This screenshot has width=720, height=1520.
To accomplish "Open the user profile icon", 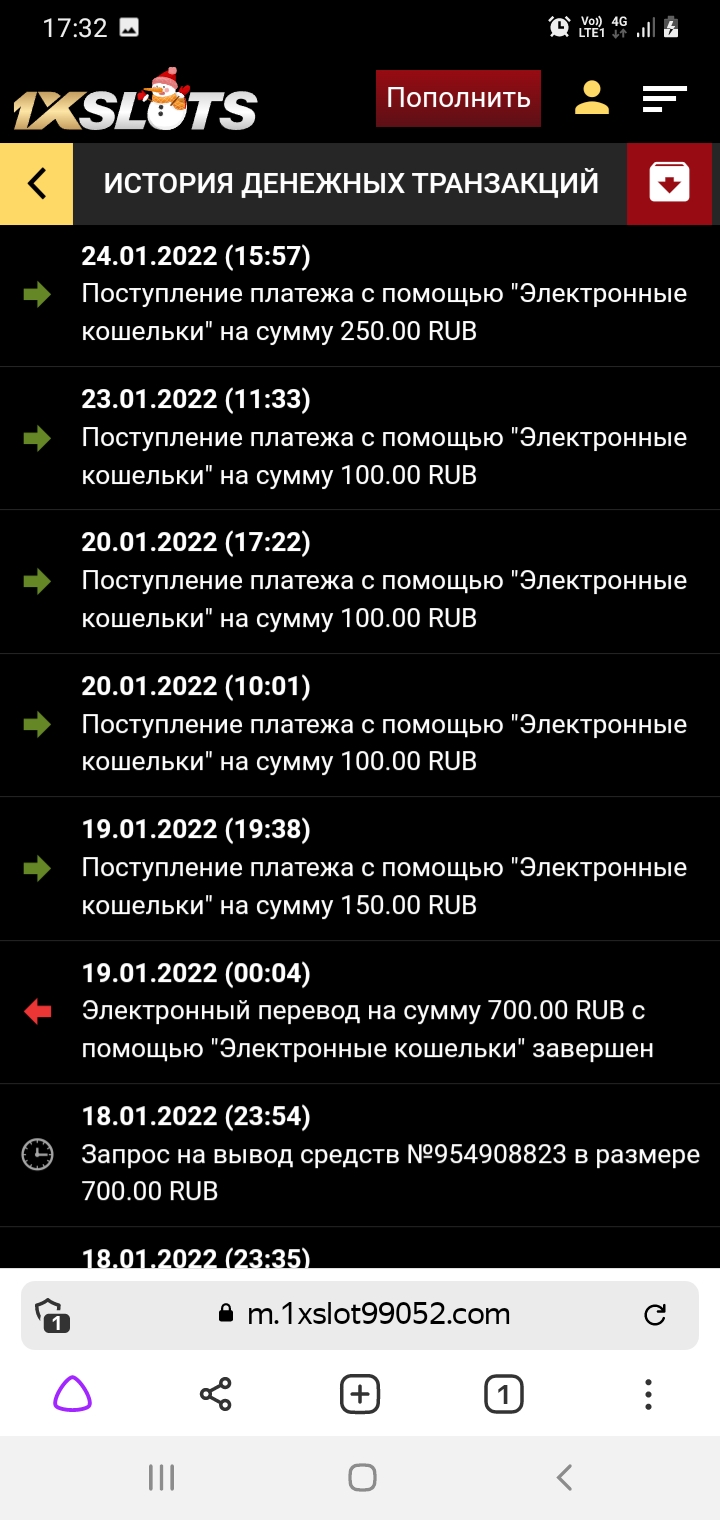I will click(591, 98).
